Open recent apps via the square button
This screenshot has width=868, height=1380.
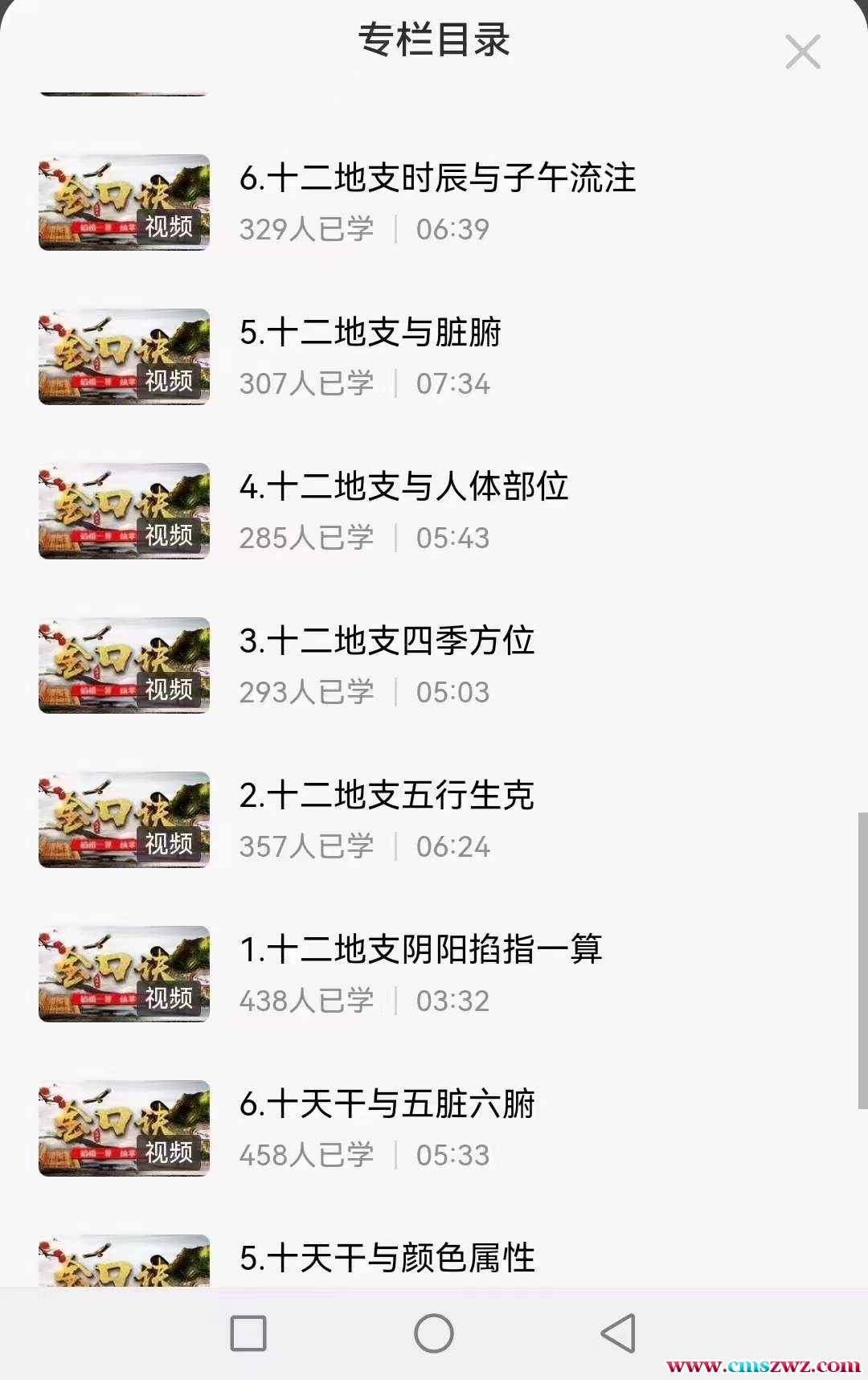pos(248,1333)
